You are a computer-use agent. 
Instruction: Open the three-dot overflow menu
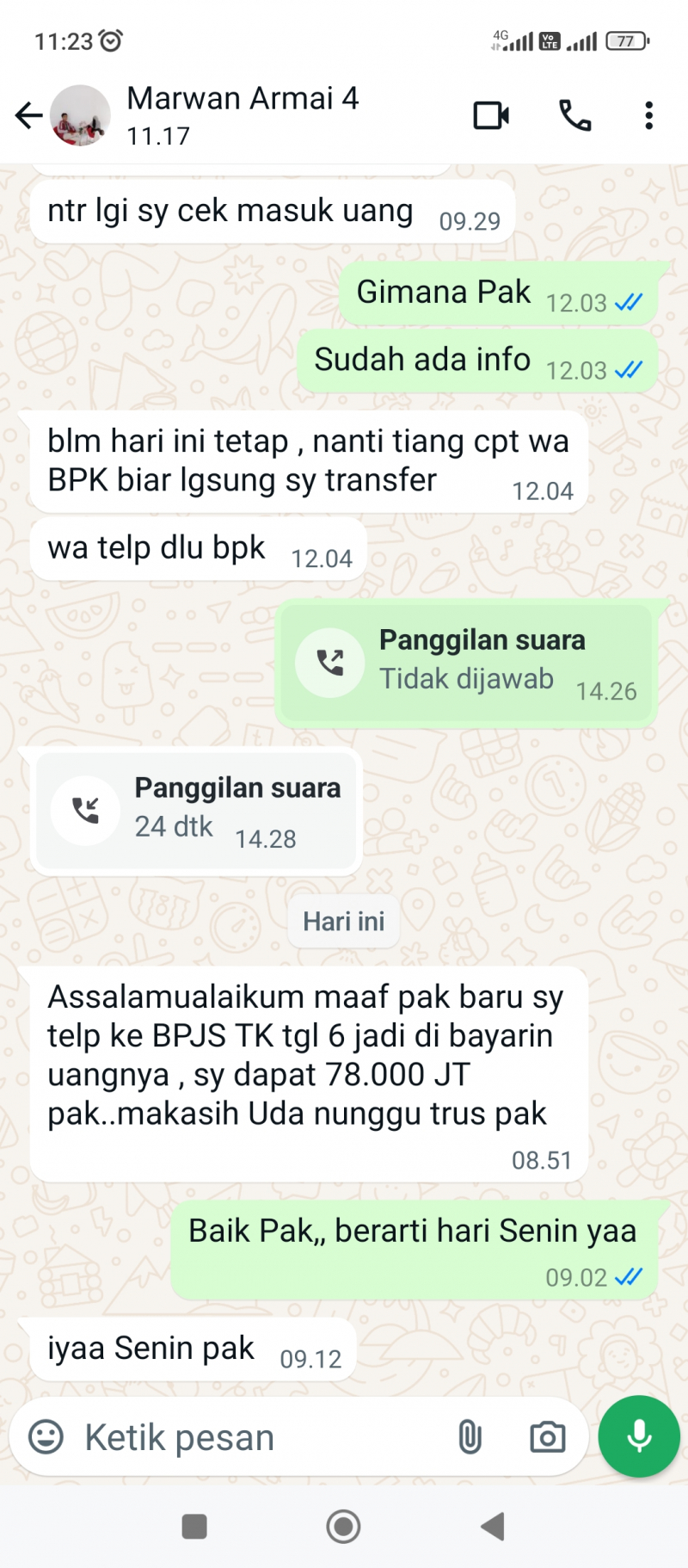[x=648, y=115]
